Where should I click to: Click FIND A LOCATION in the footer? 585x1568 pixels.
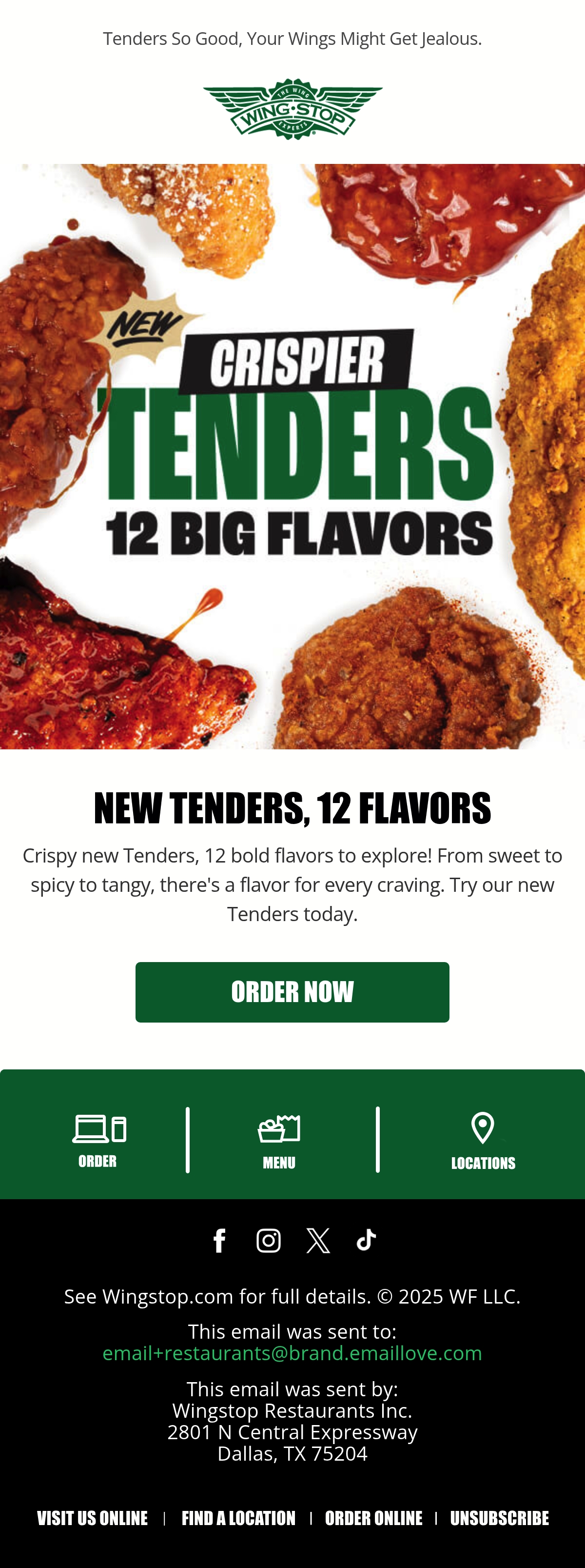click(x=238, y=1517)
